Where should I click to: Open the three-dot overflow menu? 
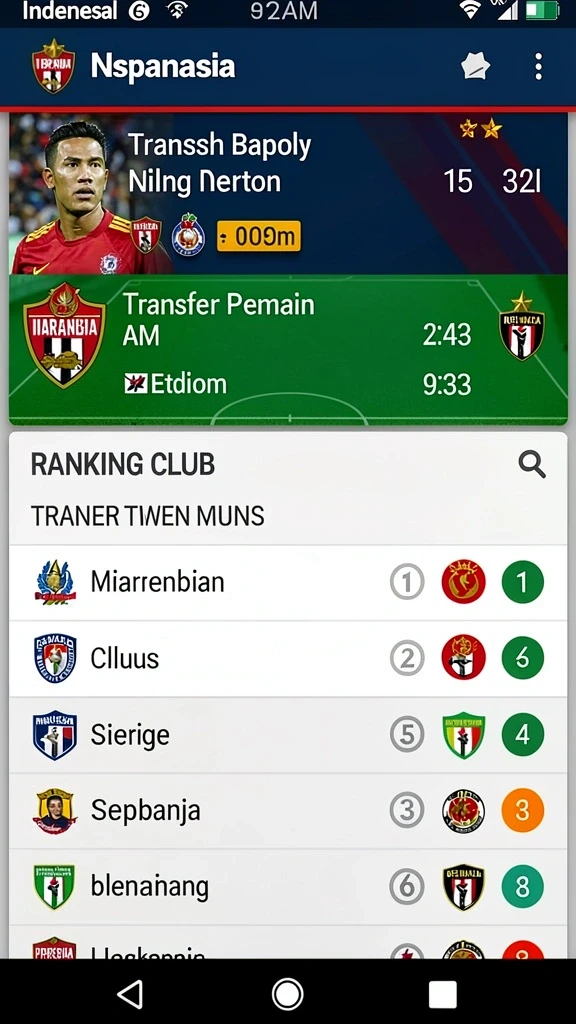coord(538,67)
